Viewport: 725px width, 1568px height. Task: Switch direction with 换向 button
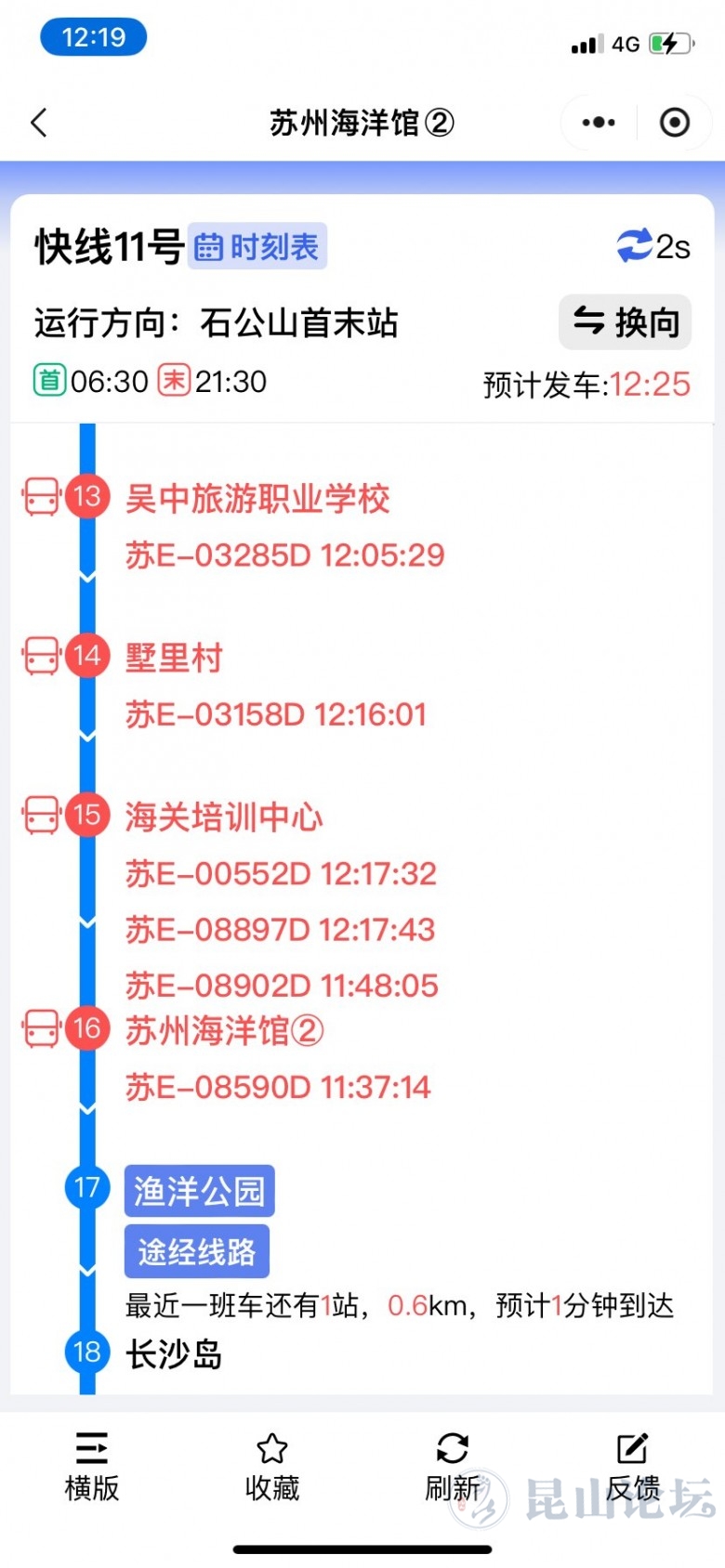point(625,322)
